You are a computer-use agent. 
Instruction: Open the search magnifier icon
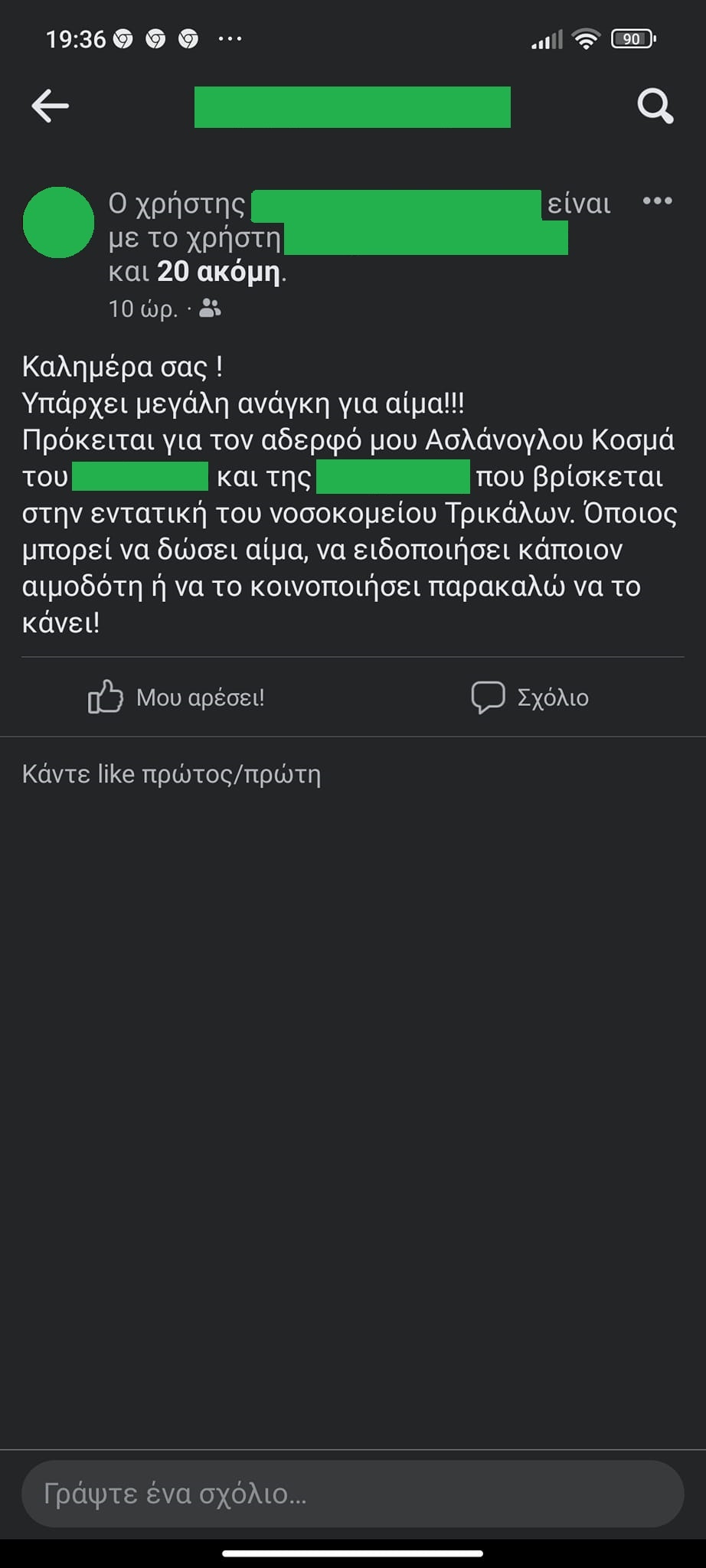pos(655,106)
